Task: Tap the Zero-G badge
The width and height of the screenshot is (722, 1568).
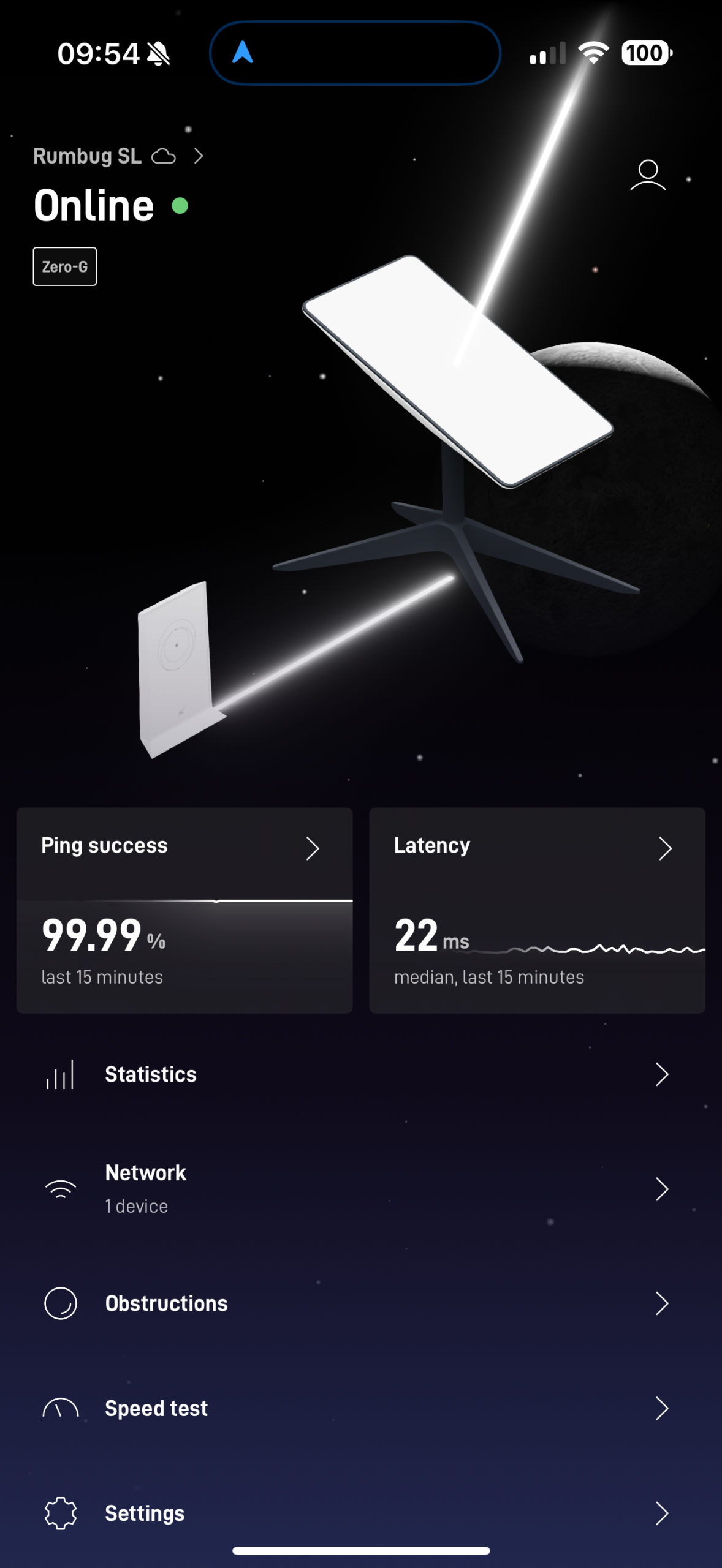Action: pyautogui.click(x=64, y=266)
